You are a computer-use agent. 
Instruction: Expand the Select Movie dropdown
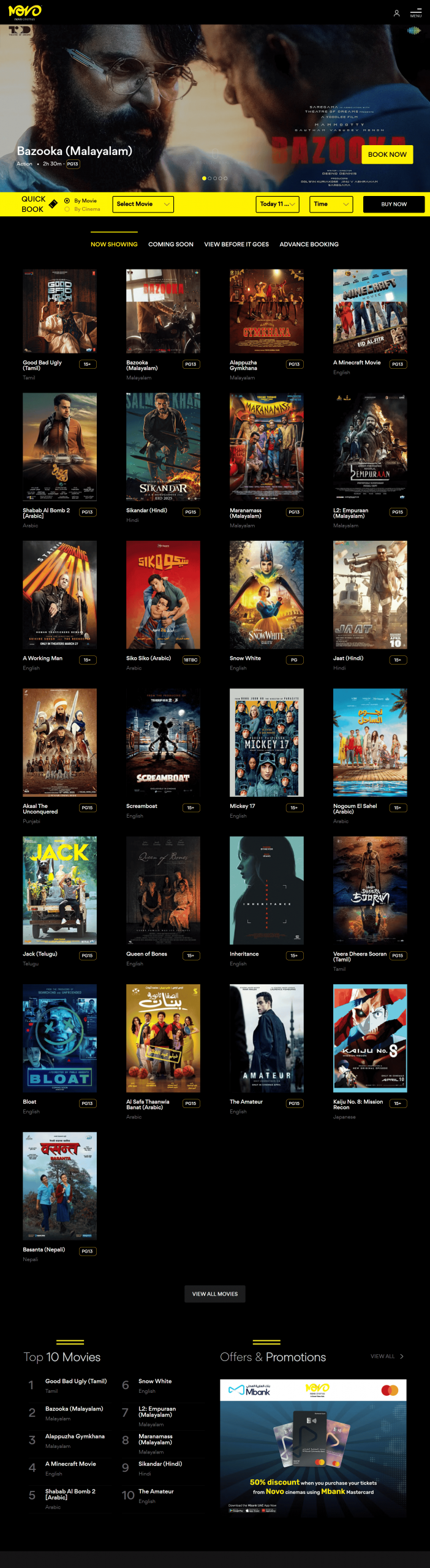pos(143,204)
